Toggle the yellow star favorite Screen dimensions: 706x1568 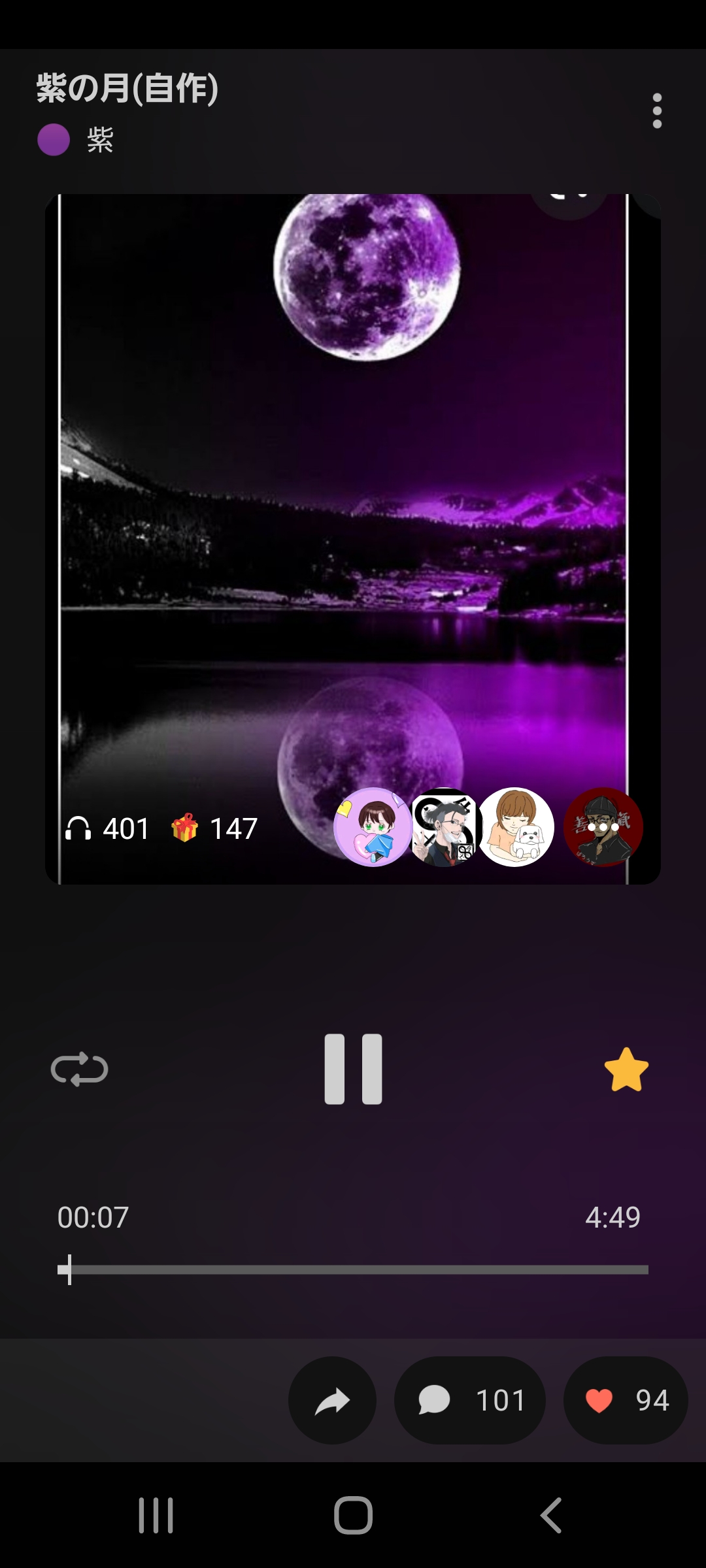pos(626,1069)
